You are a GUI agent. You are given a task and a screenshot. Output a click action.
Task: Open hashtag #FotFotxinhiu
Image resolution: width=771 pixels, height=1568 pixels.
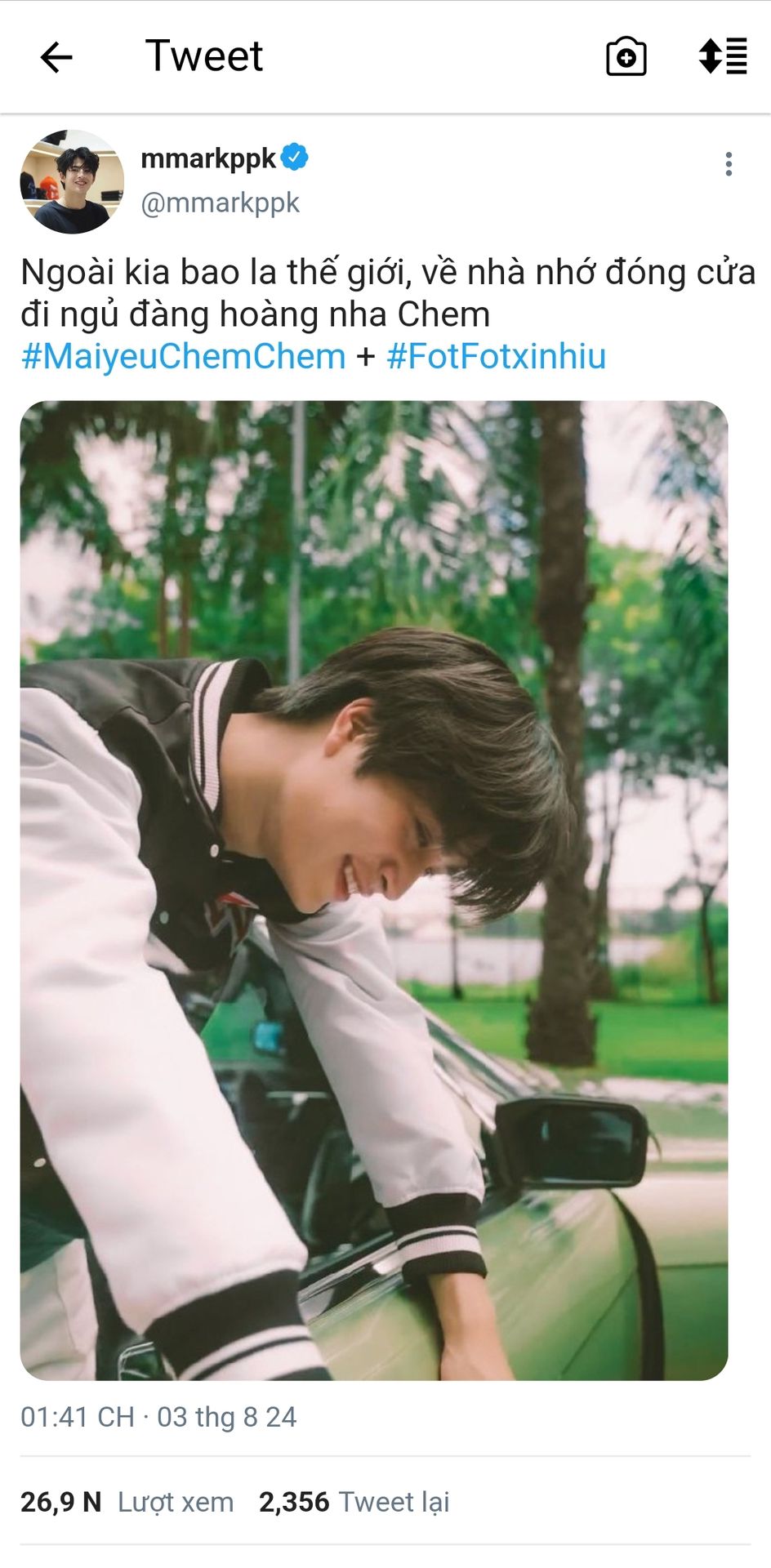click(x=497, y=357)
